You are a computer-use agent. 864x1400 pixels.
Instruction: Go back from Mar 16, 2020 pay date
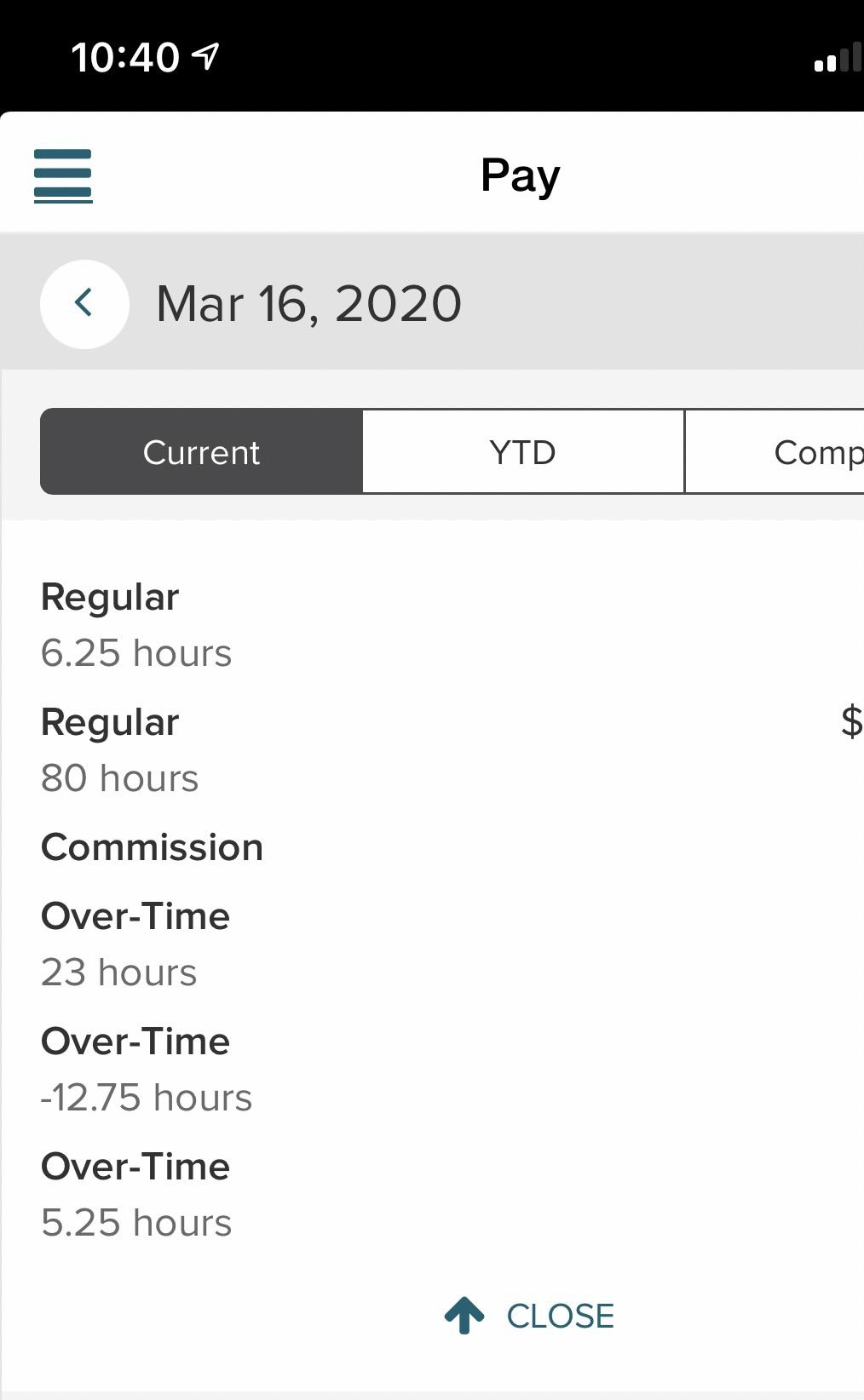pos(84,303)
